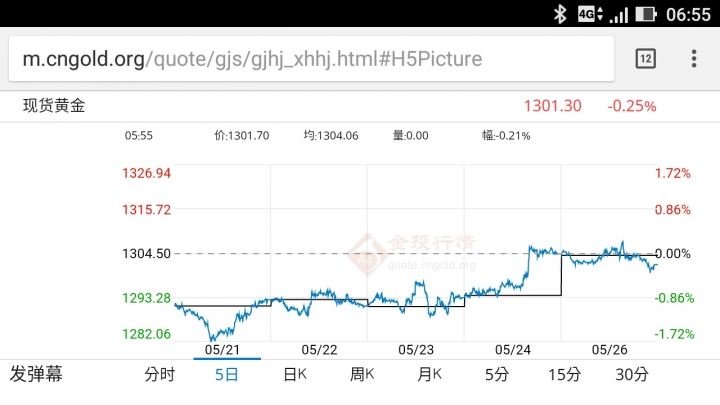This screenshot has width=720, height=405.
Task: Select the 15分 chart tab
Action: 564,375
